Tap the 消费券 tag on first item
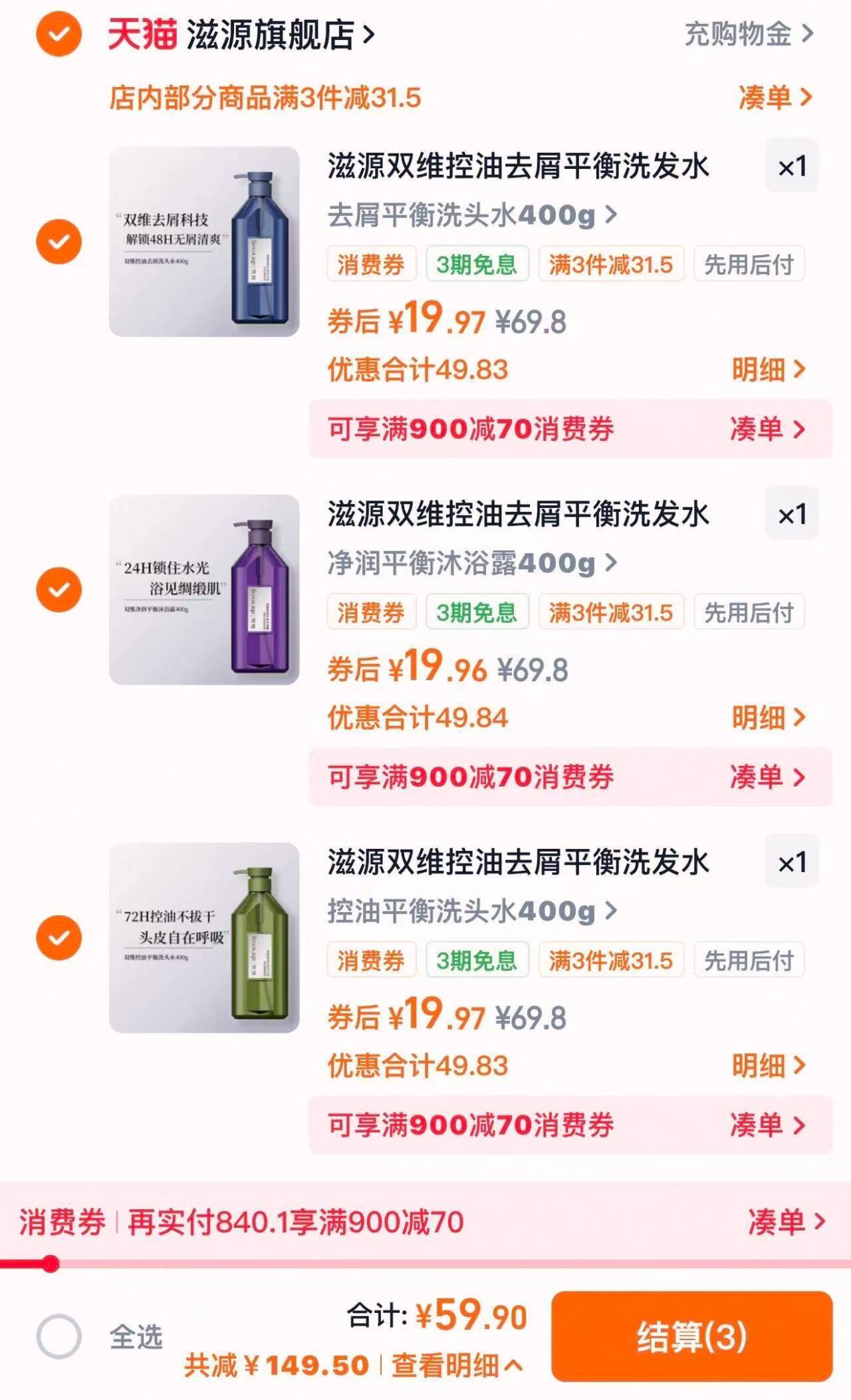Screen dimensions: 851x1400 click(372, 264)
